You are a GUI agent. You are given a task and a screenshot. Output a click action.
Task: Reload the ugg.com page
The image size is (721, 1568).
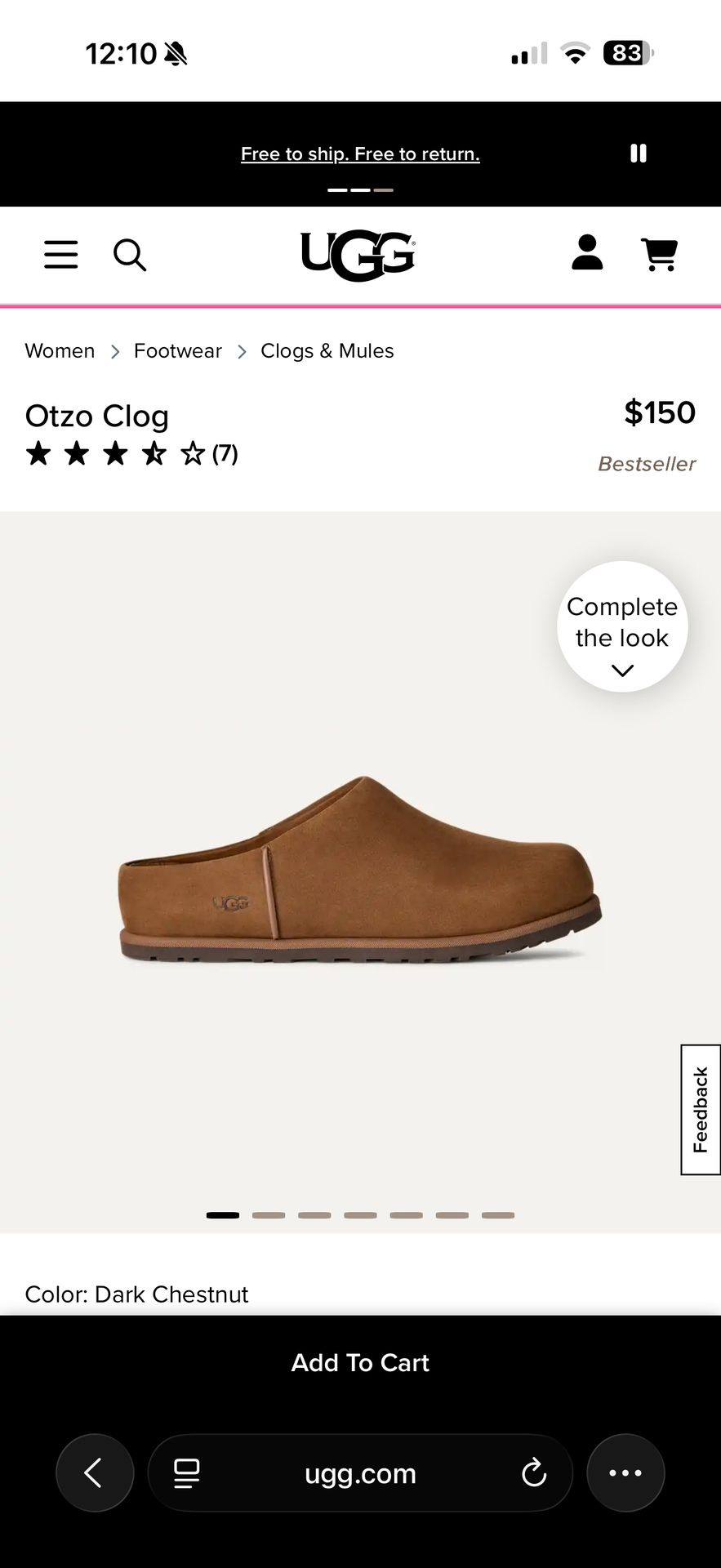coord(533,1473)
